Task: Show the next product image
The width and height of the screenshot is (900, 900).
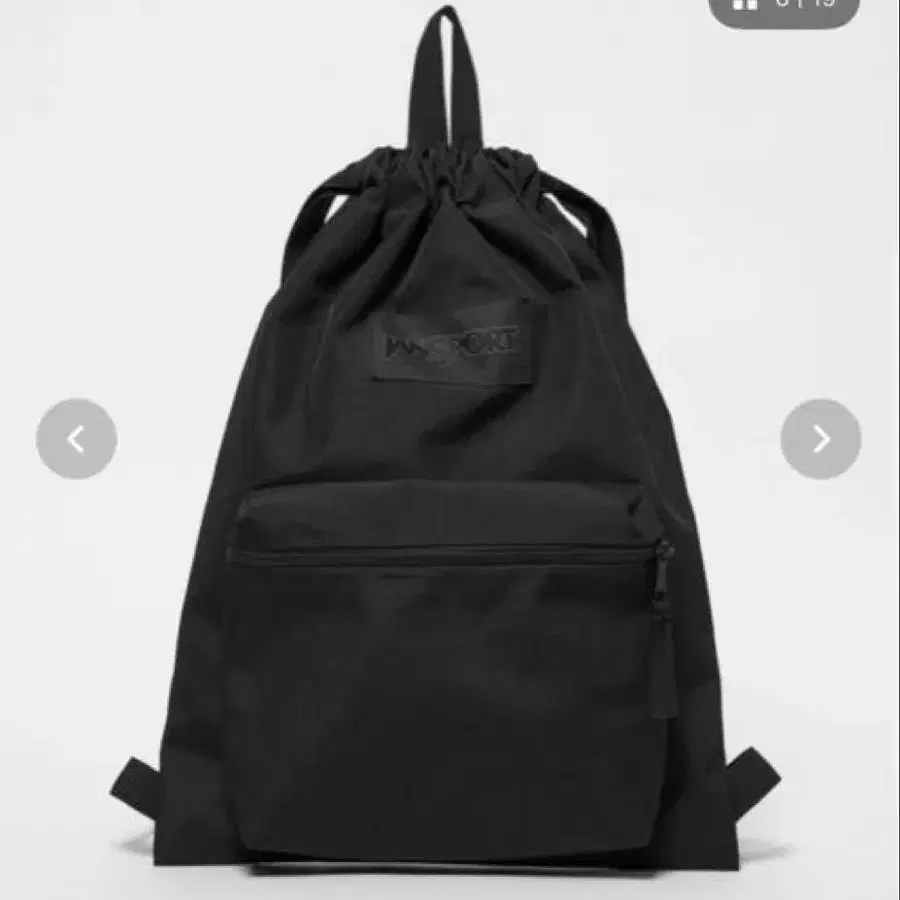Action: coord(821,439)
